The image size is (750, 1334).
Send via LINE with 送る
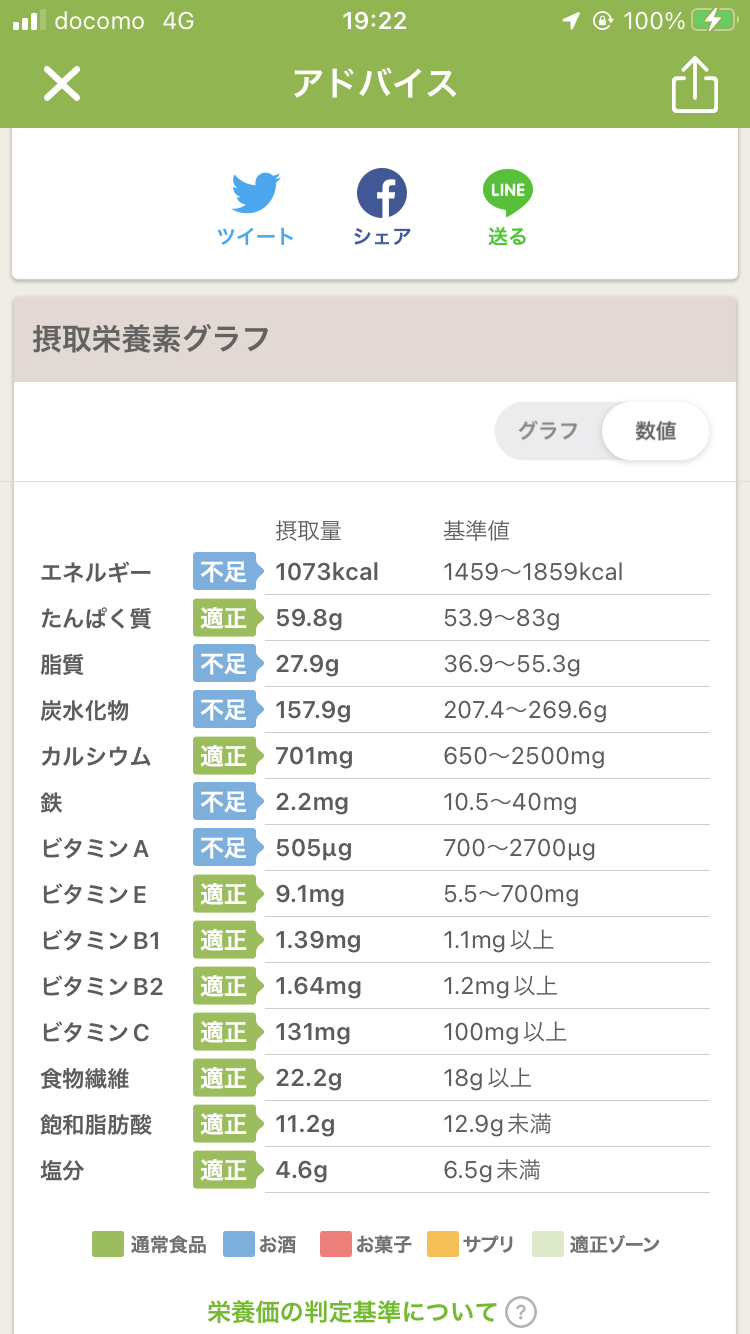(507, 209)
